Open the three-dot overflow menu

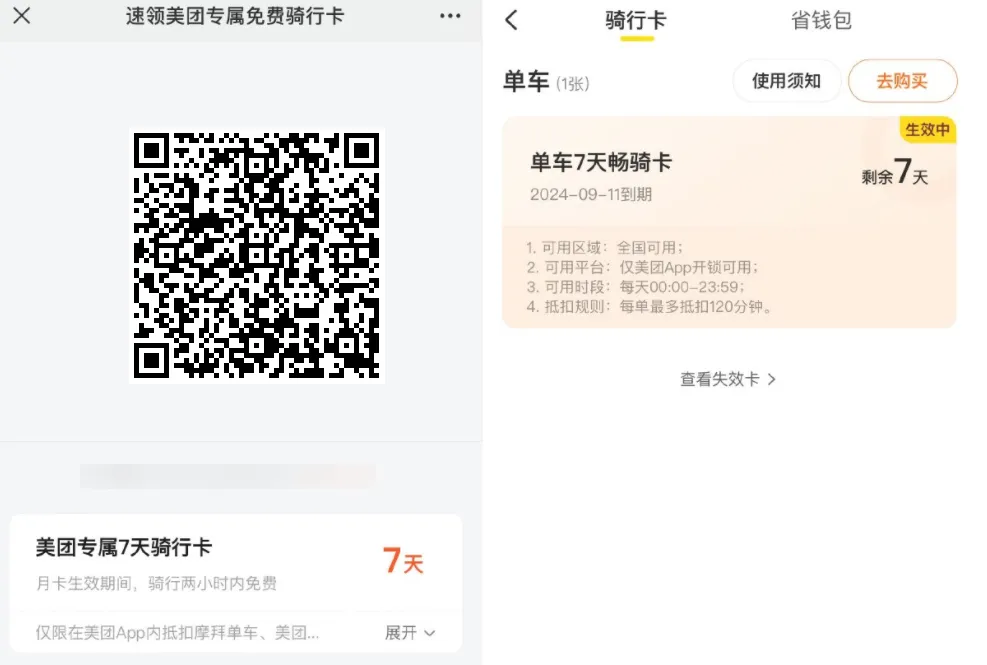450,17
